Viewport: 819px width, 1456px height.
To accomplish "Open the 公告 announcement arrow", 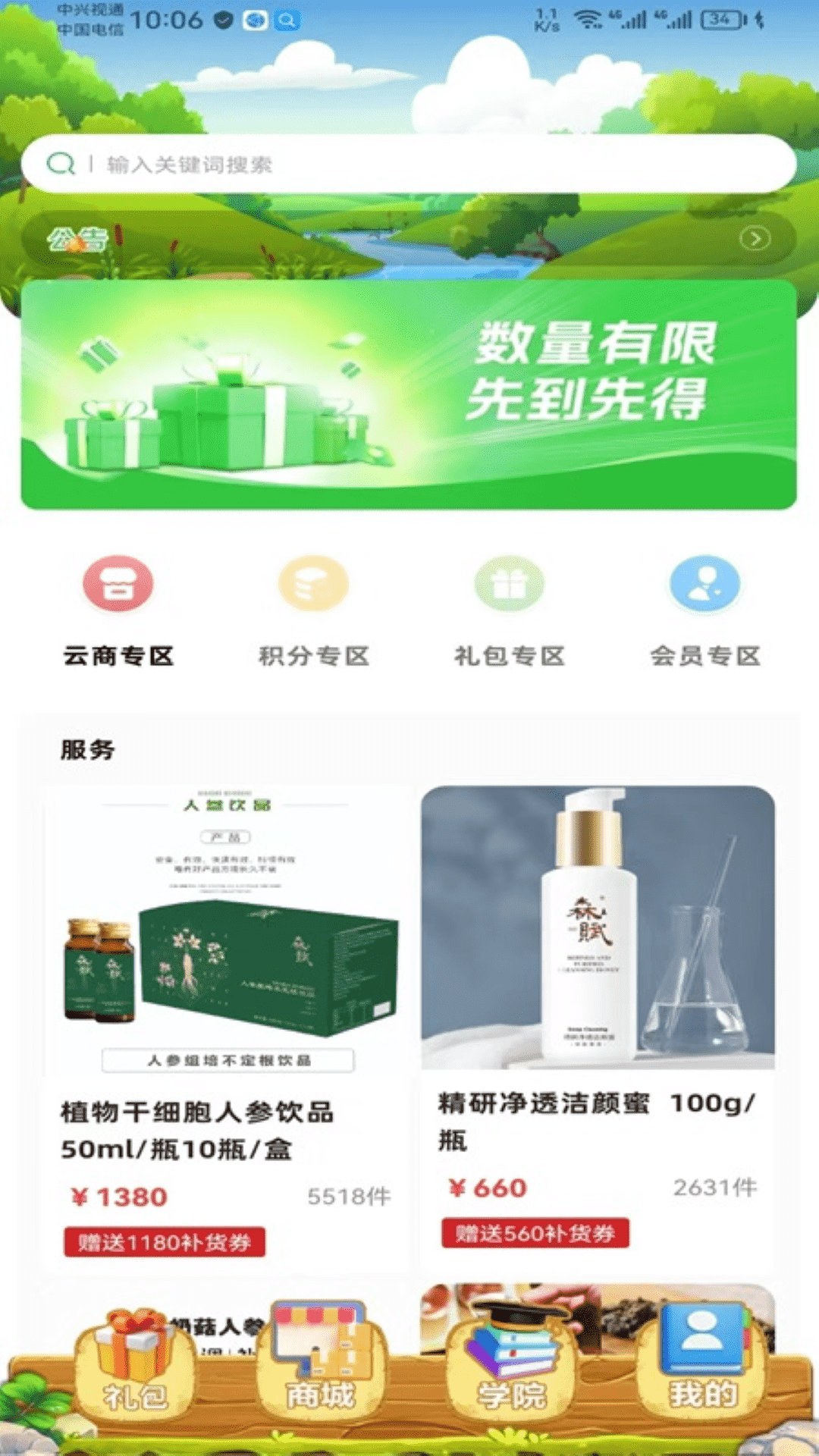I will (755, 239).
